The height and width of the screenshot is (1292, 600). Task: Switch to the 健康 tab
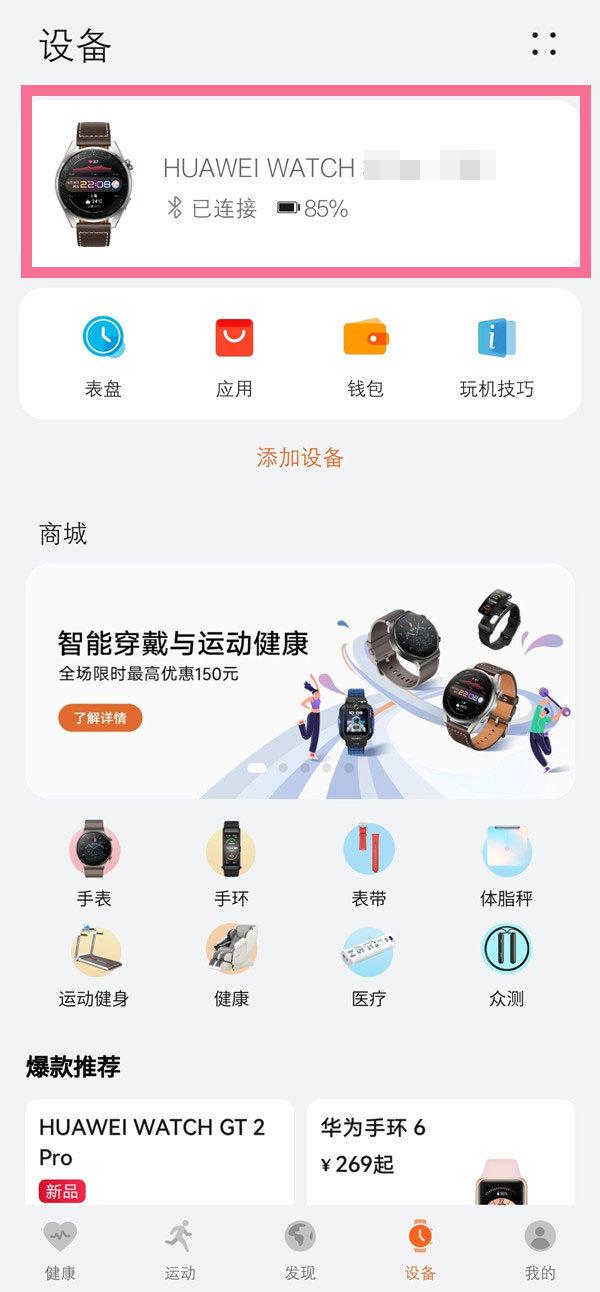(x=60, y=1248)
